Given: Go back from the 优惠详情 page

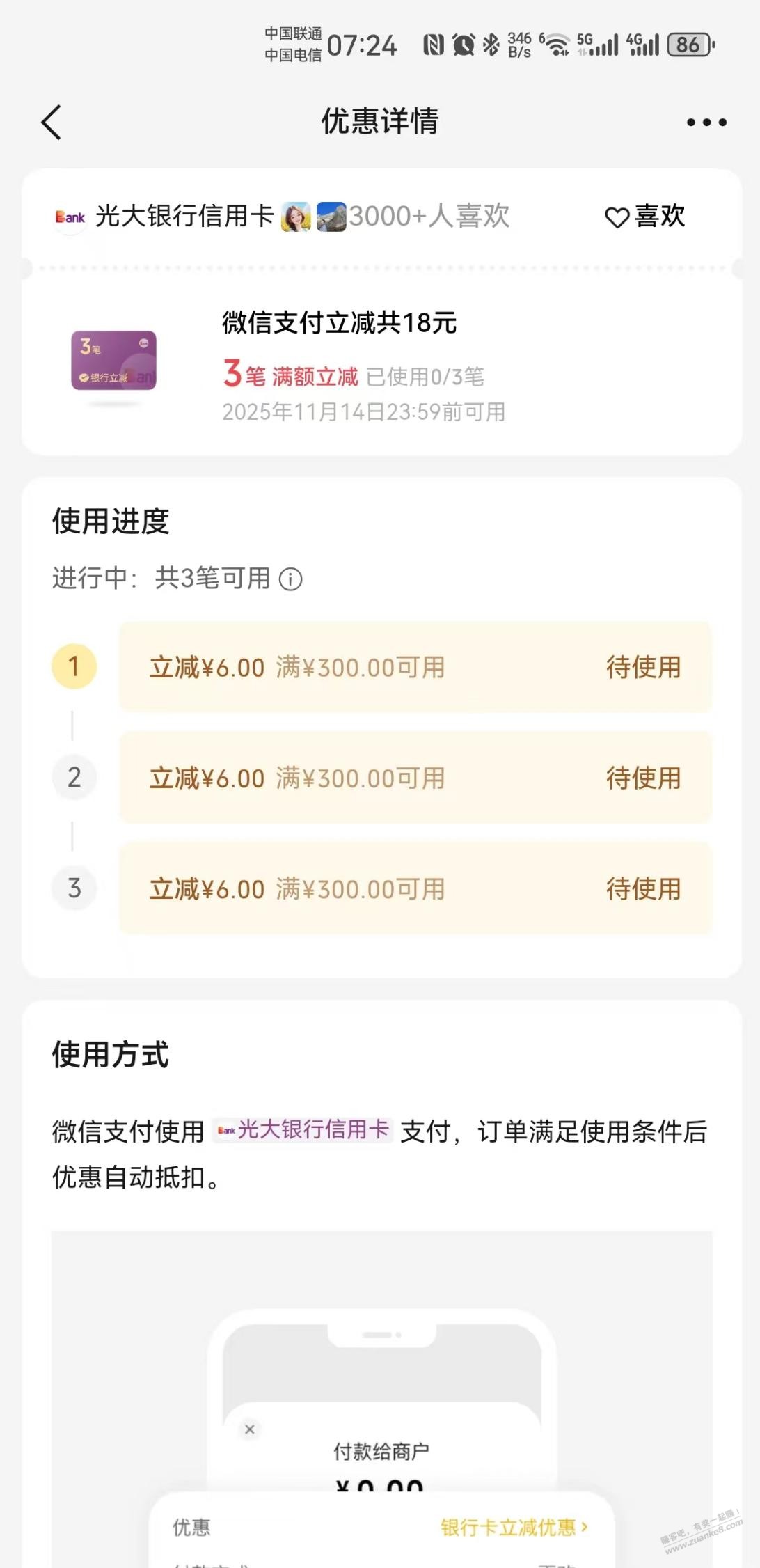Looking at the screenshot, I should point(52,123).
